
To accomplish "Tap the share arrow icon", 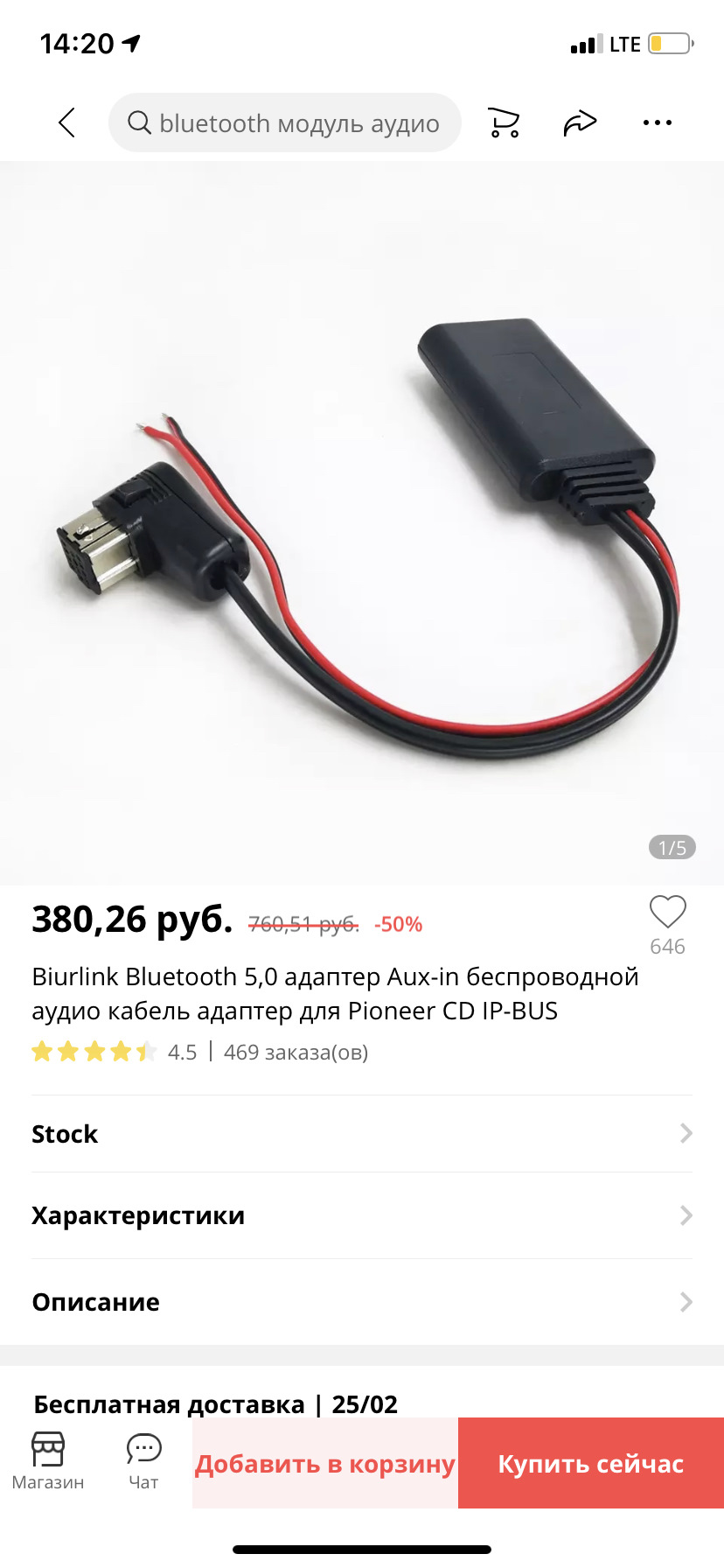I will [x=580, y=122].
